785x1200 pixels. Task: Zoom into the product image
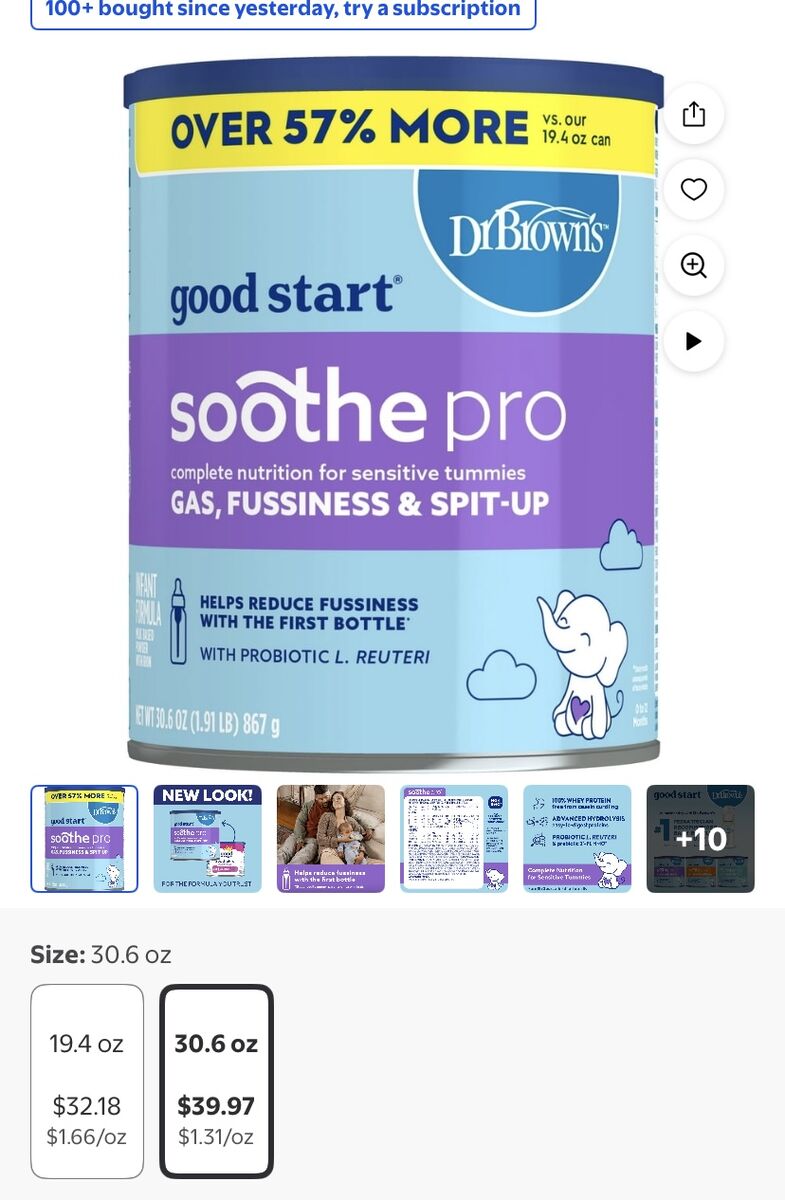[x=693, y=265]
